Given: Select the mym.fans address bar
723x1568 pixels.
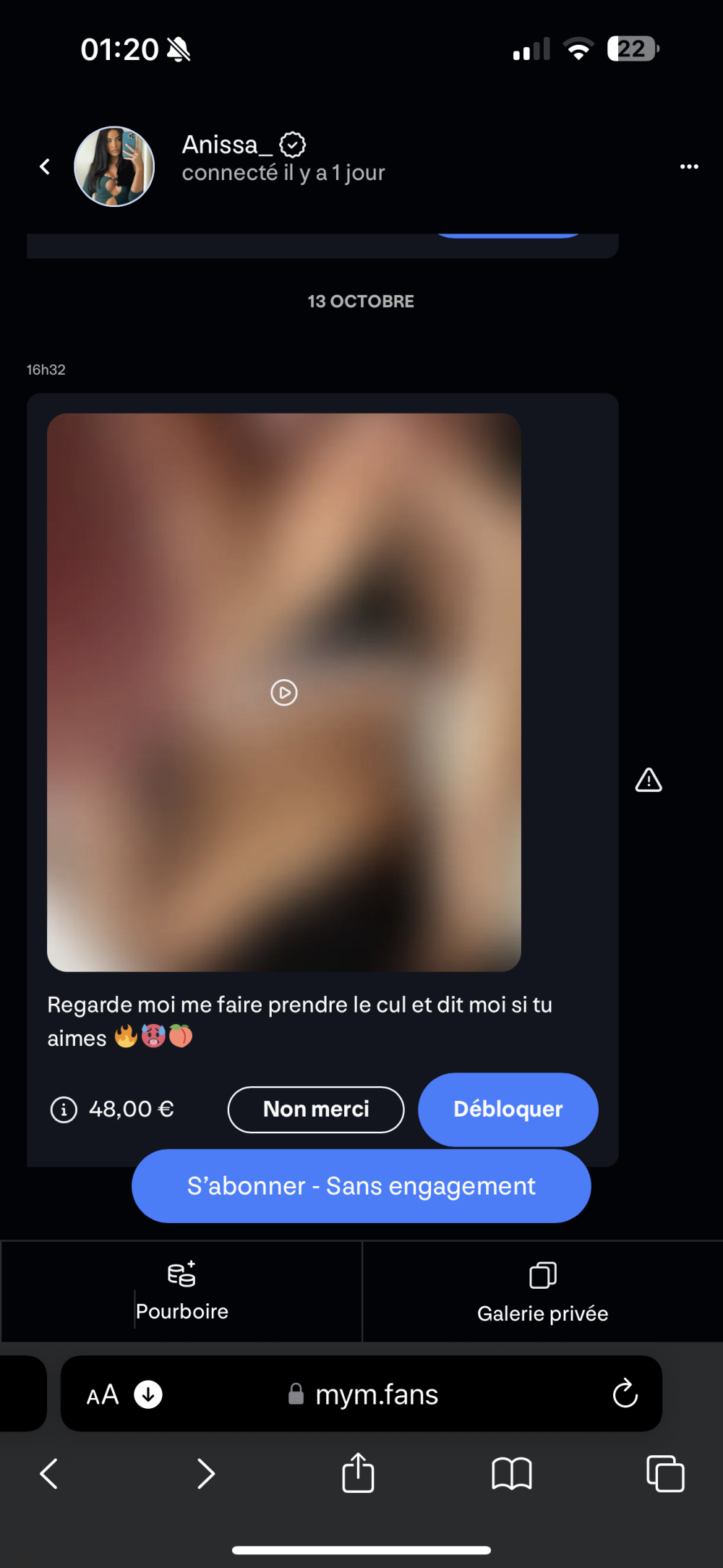Looking at the screenshot, I should pyautogui.click(x=376, y=1394).
